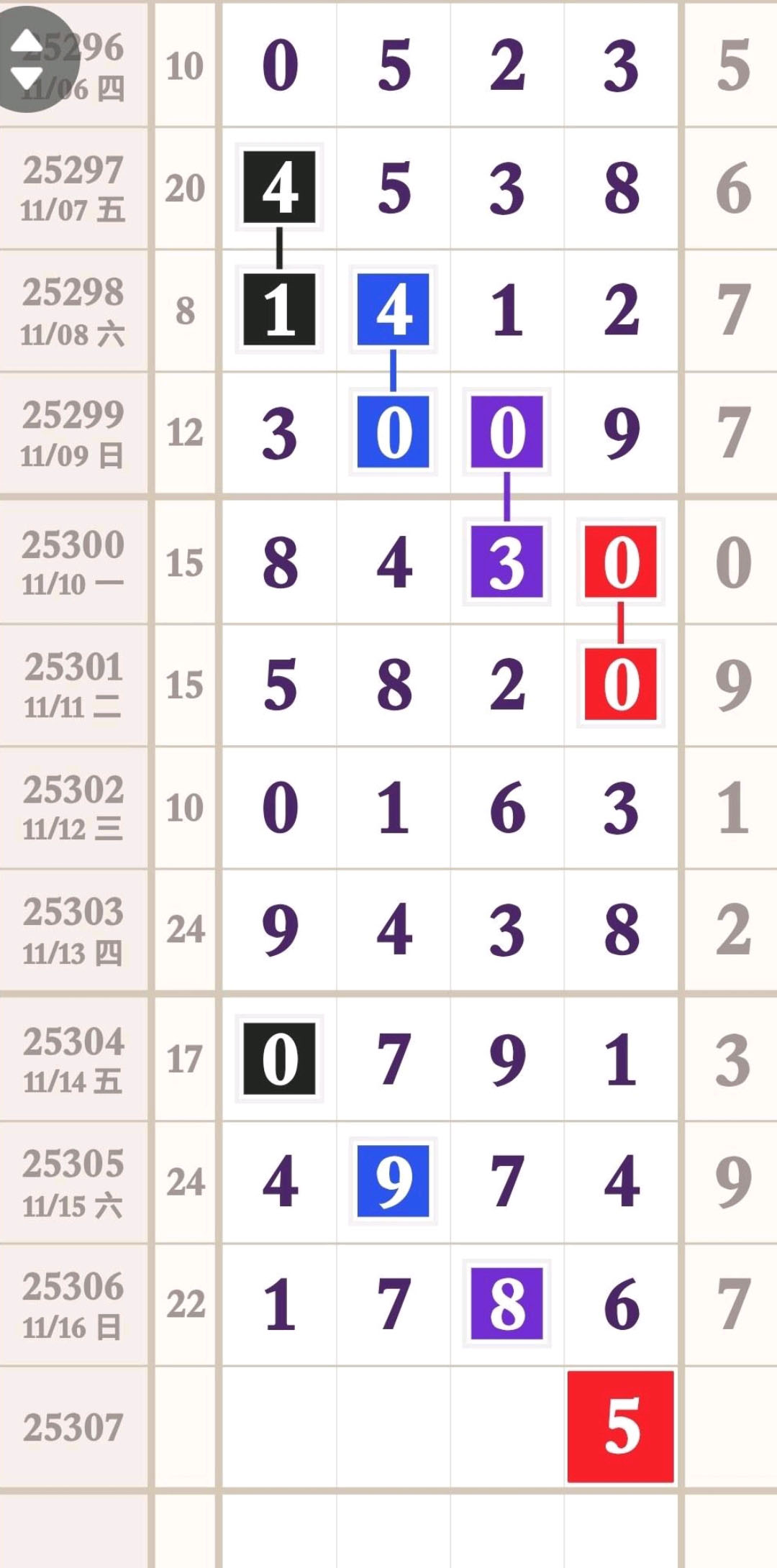
Task: Tap the red 5 prediction cell for draw 25307
Action: click(620, 1428)
